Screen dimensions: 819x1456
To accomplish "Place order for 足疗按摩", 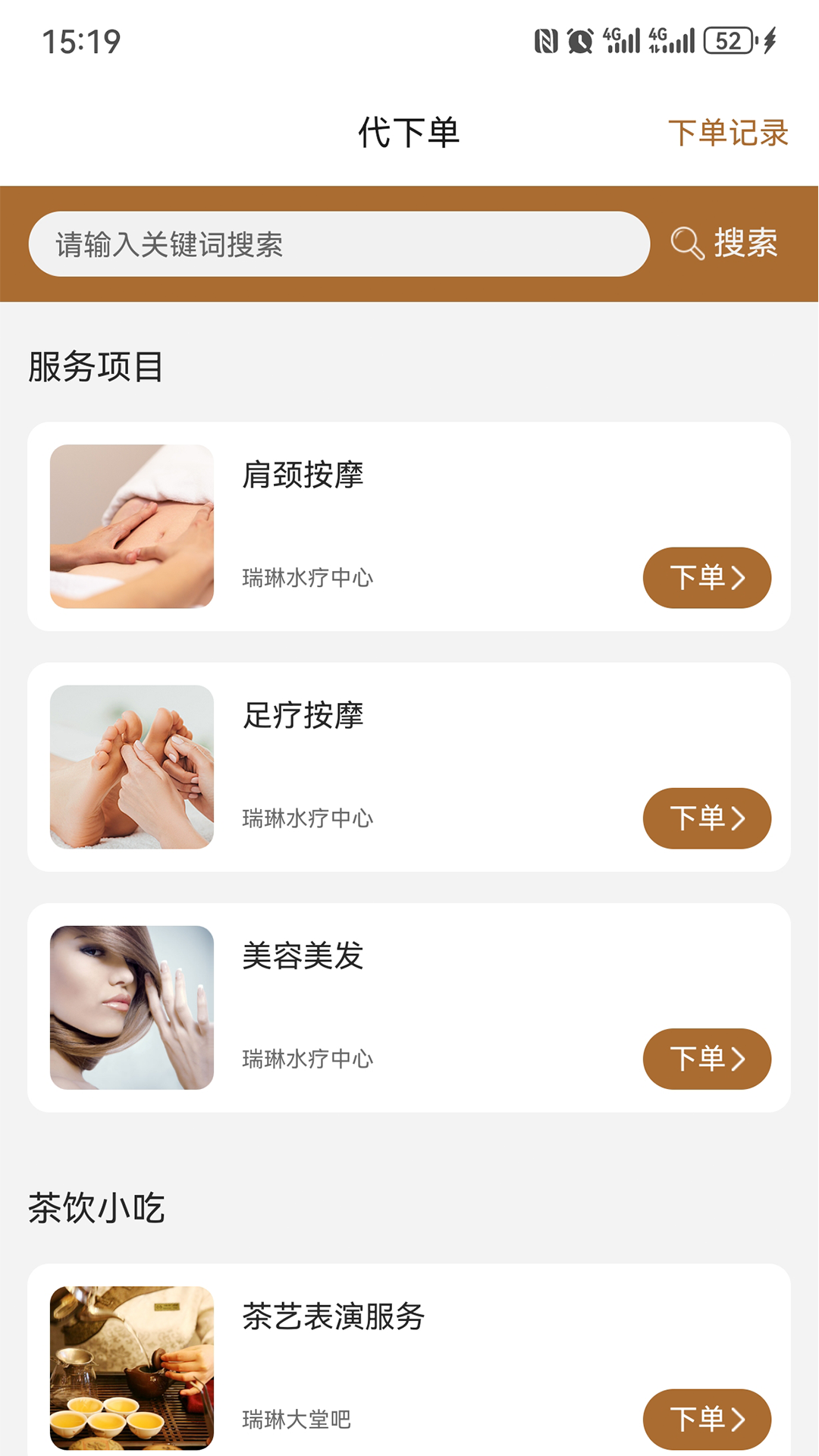I will [707, 818].
